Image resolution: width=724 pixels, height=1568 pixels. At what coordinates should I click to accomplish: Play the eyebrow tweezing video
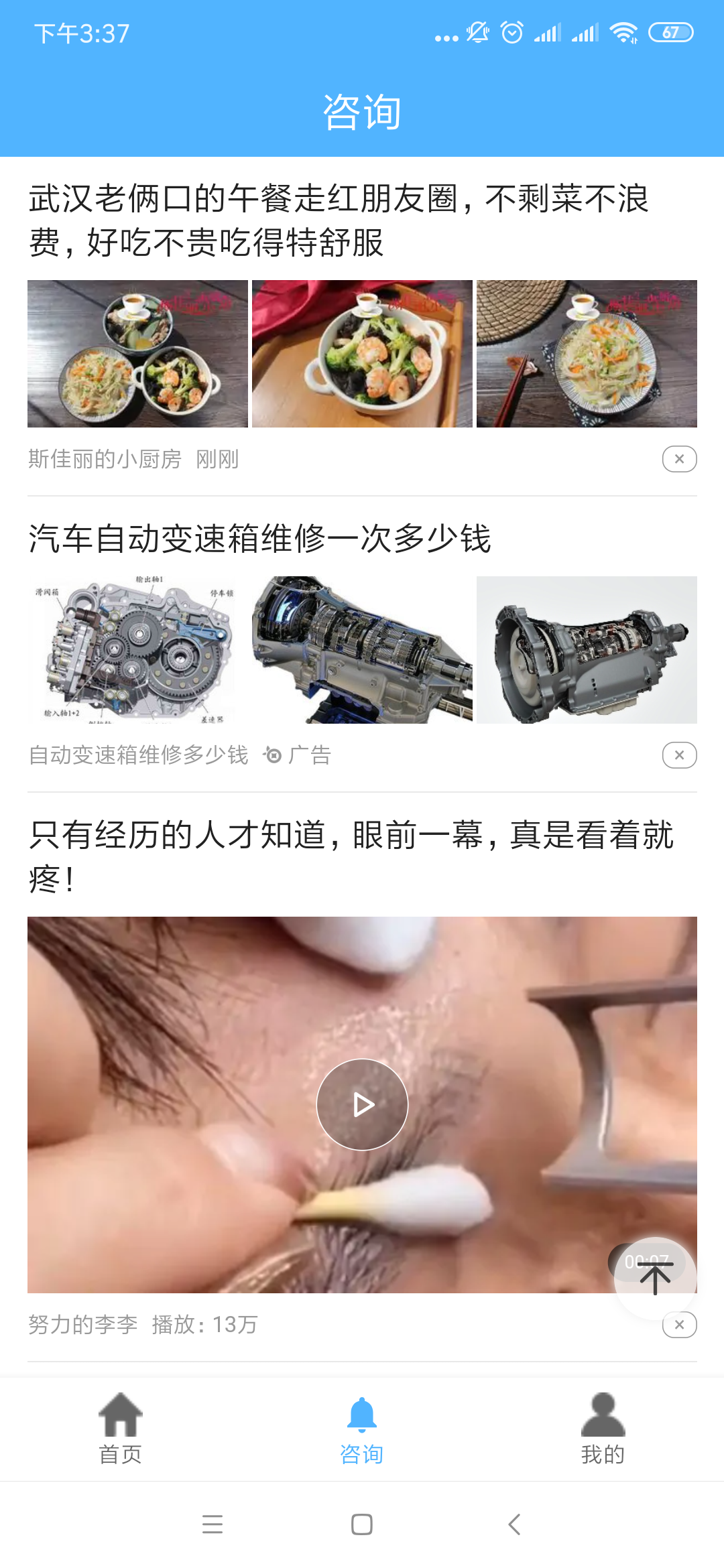362,1104
